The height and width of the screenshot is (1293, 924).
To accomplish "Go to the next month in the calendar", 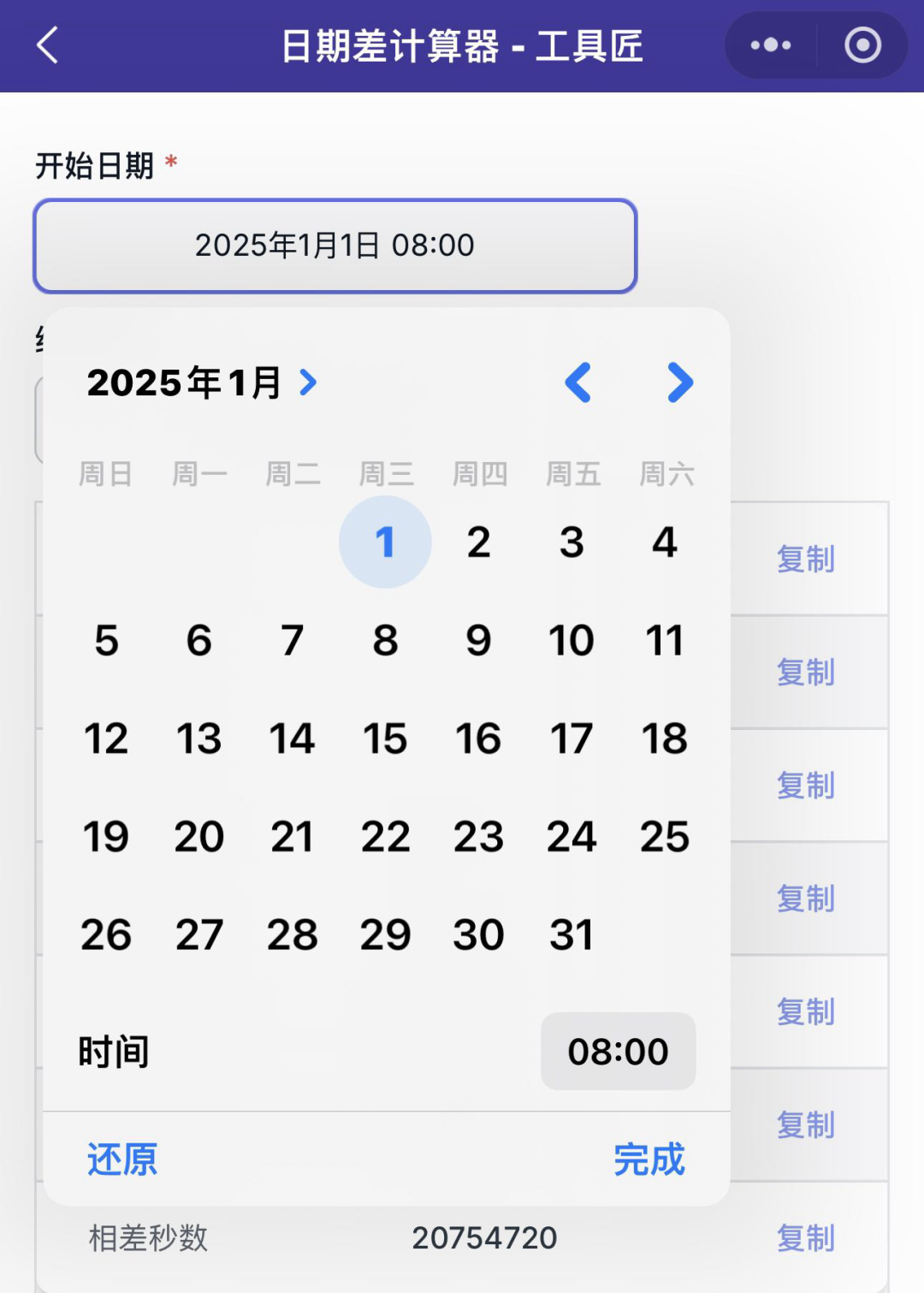I will coord(680,383).
